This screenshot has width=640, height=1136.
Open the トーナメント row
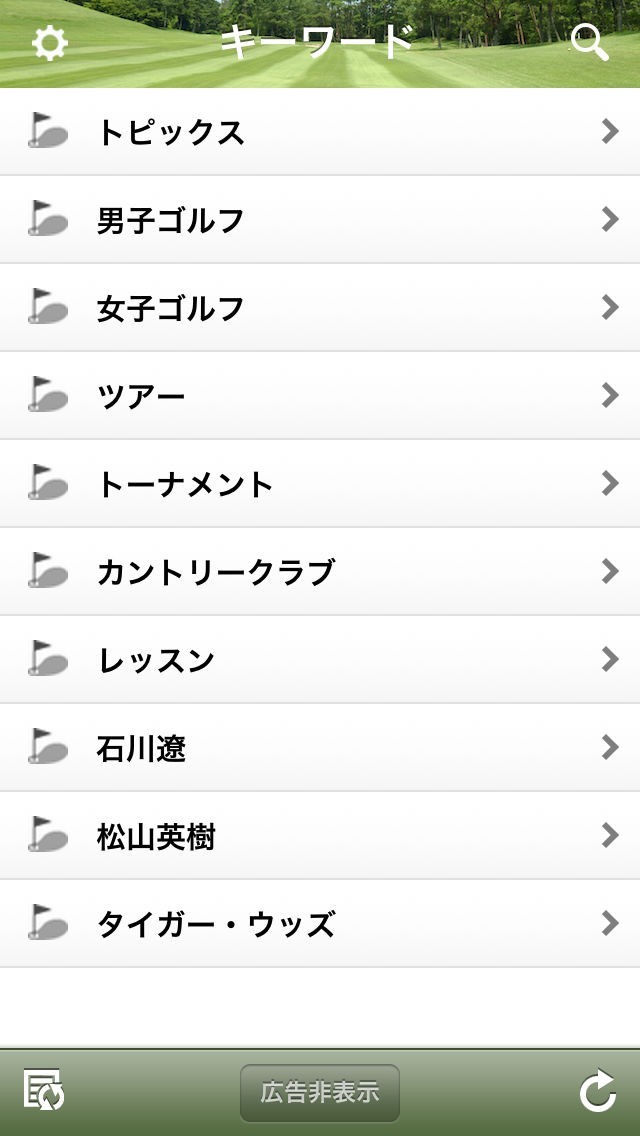click(320, 484)
